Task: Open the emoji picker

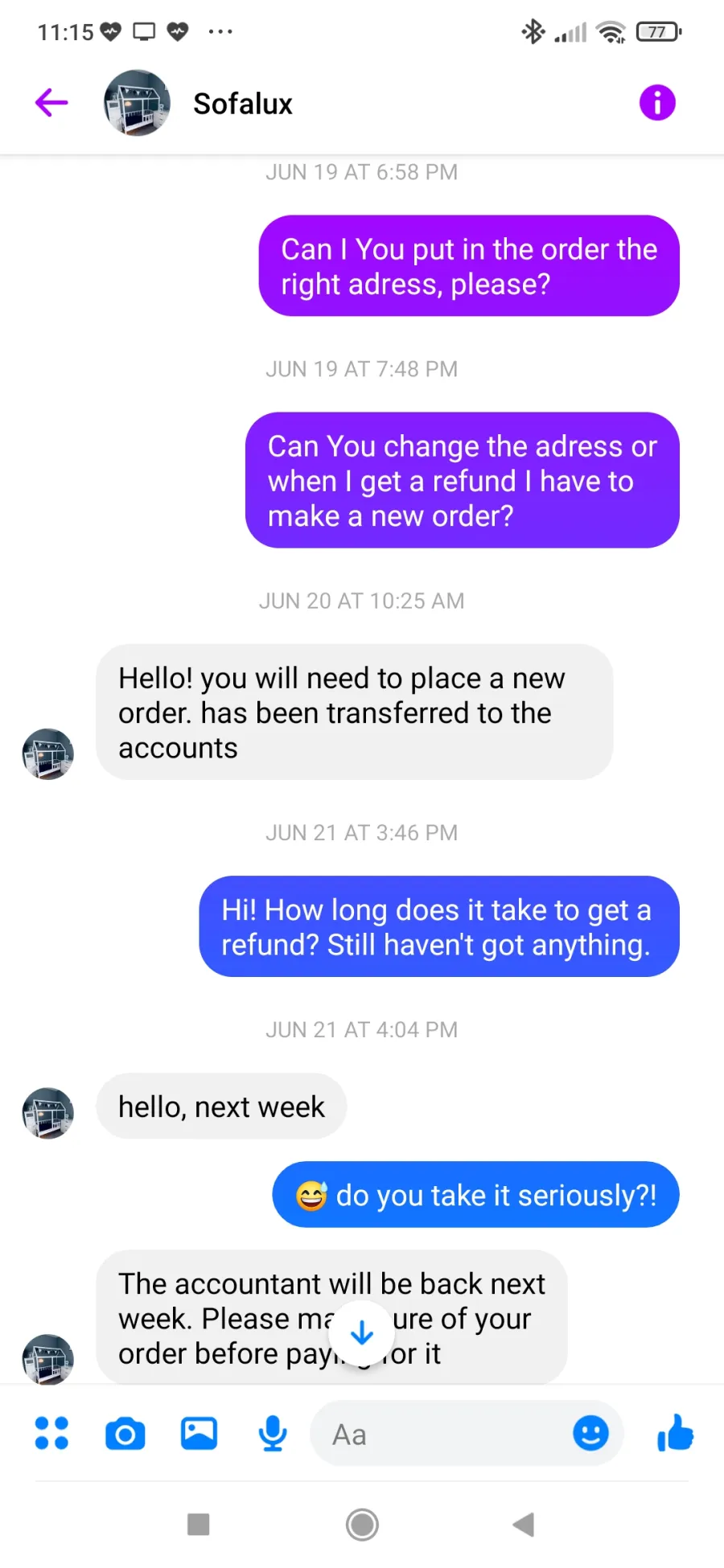Action: tap(590, 1433)
